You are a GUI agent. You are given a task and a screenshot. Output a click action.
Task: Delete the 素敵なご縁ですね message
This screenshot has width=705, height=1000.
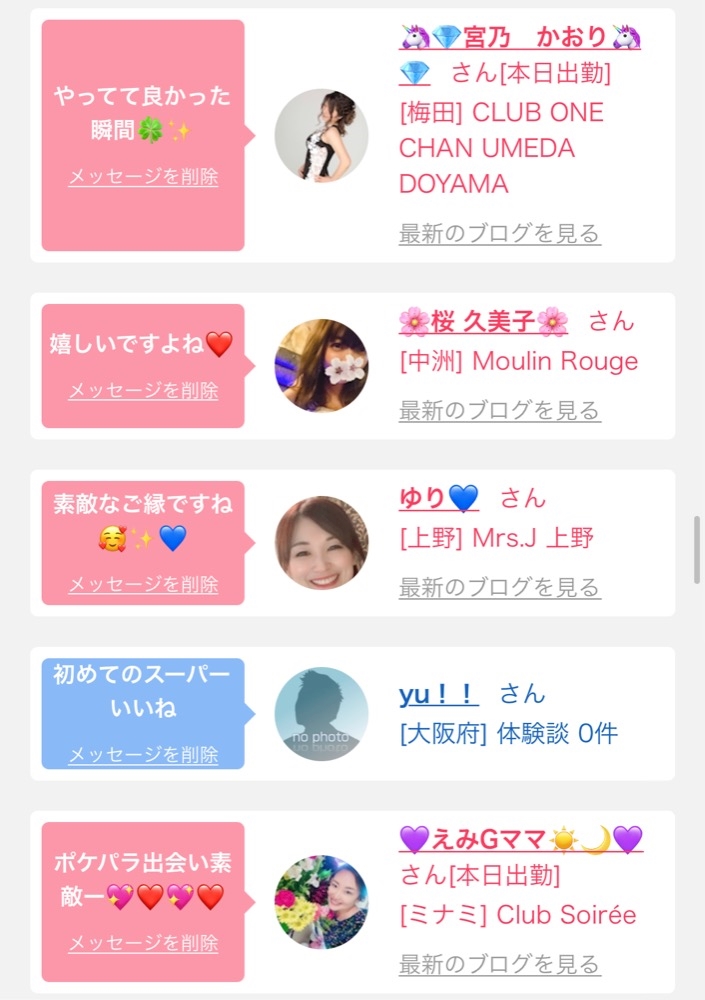tap(144, 584)
